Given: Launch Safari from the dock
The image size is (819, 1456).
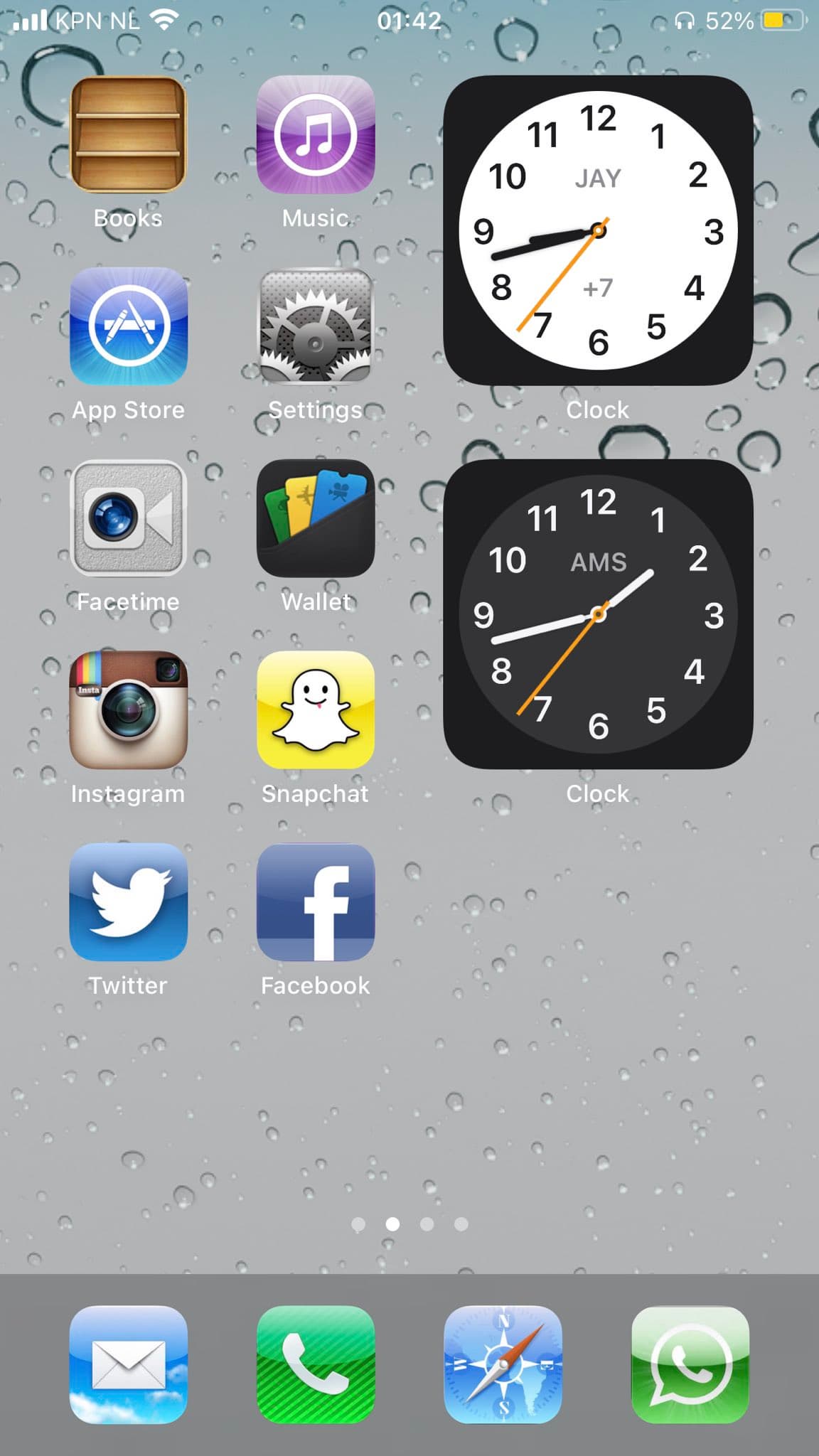Looking at the screenshot, I should point(503,1364).
